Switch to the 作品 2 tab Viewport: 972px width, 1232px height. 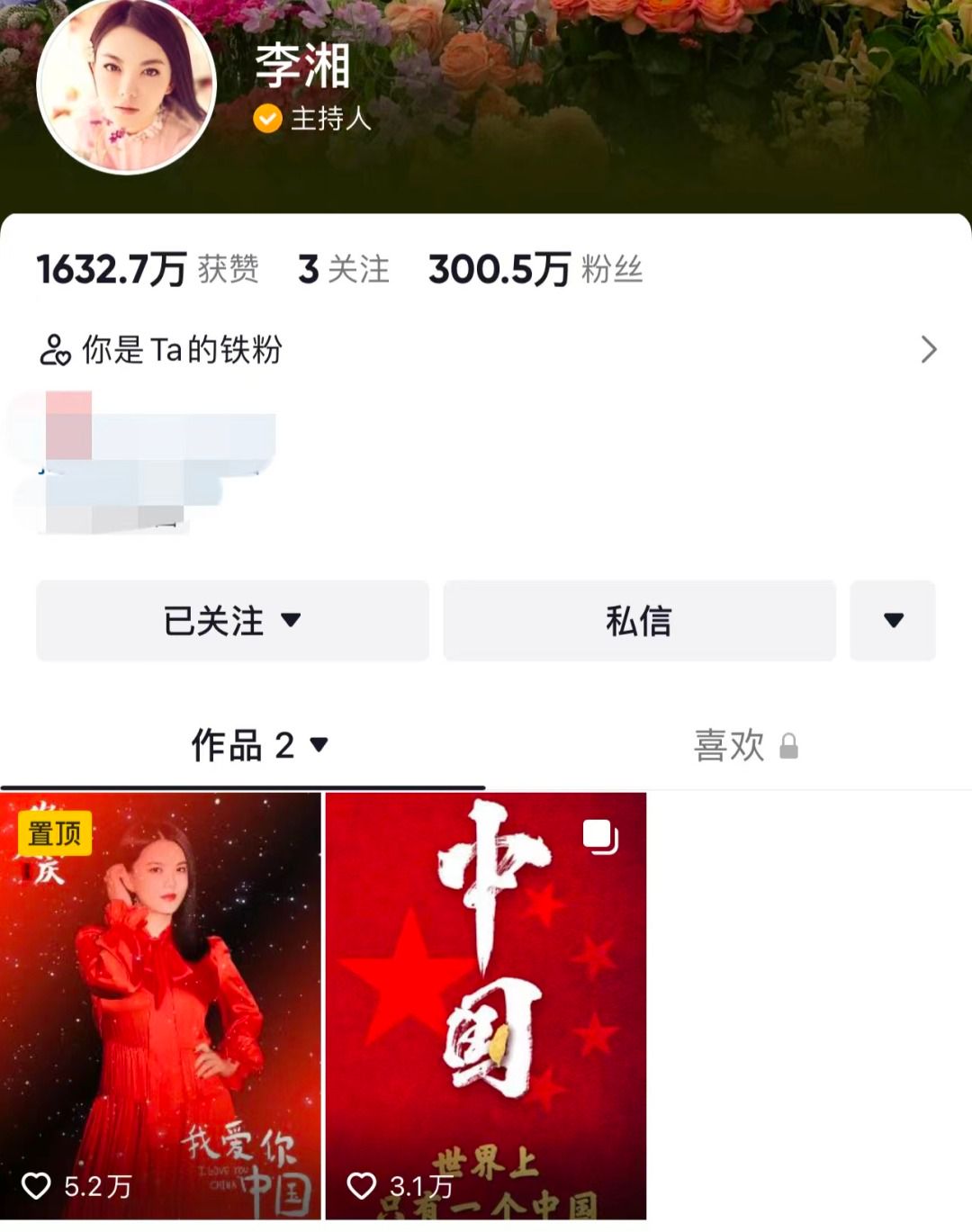(x=258, y=745)
